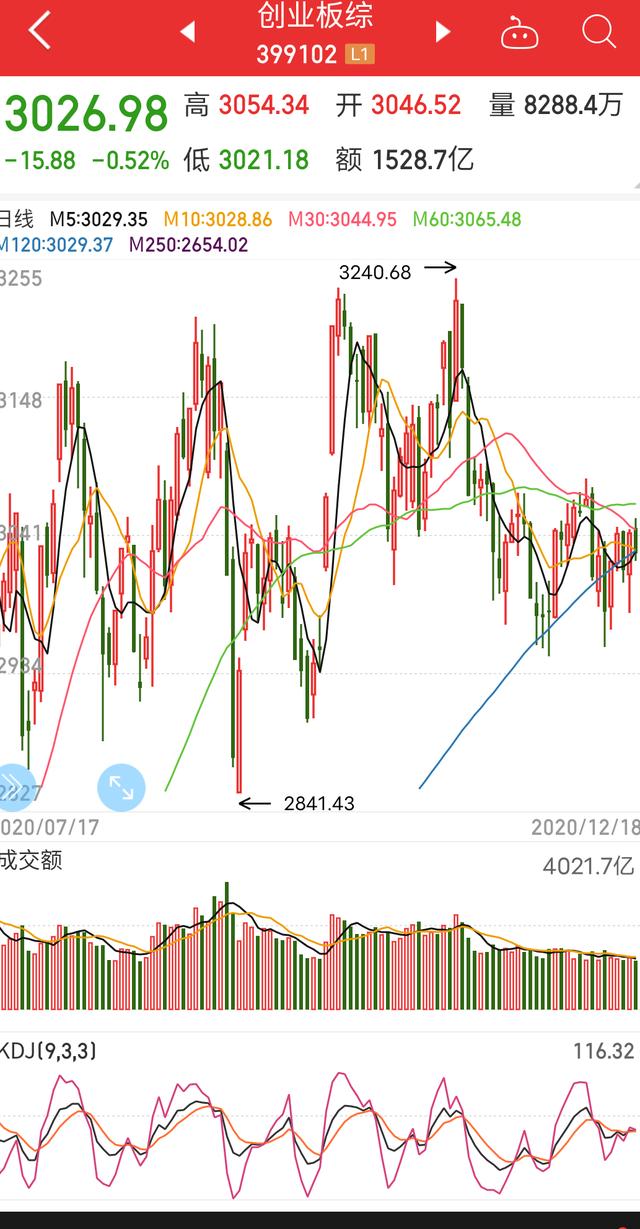
Task: Tap the double-chevron button at chart's bottom-left
Action: pos(14,783)
